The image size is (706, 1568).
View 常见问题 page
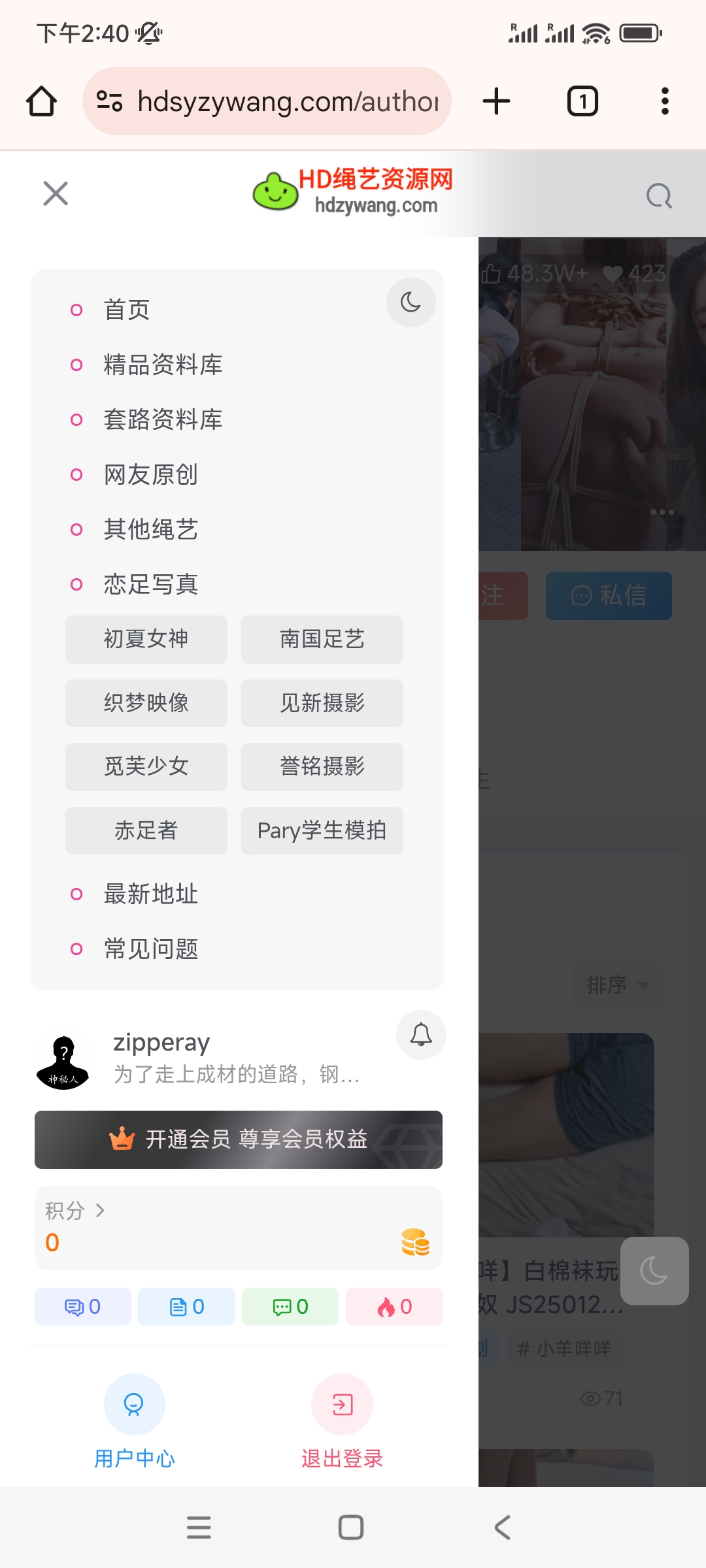tap(150, 949)
